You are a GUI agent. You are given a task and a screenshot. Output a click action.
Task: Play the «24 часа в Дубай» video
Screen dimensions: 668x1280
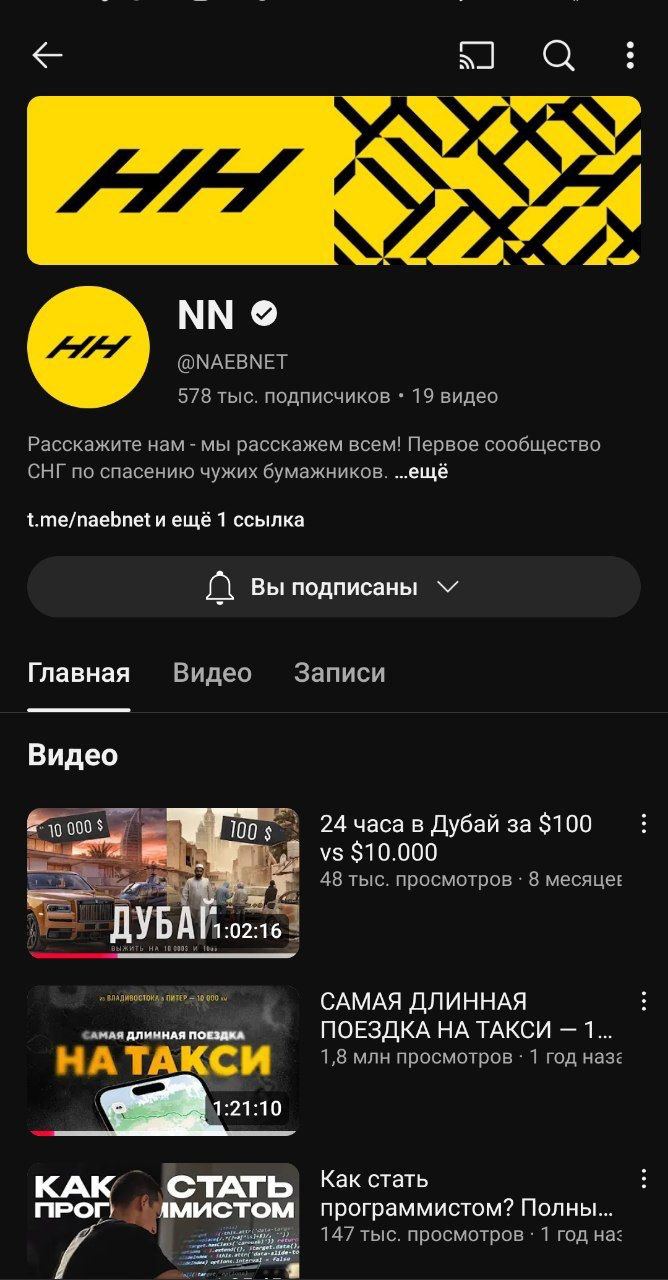[x=163, y=883]
